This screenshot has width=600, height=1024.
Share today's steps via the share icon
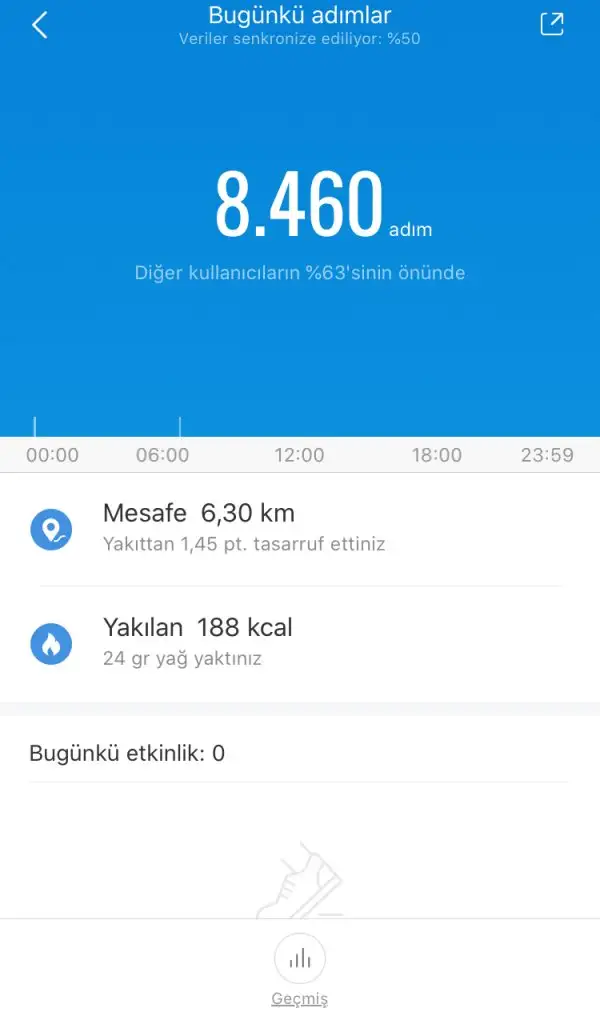coord(552,24)
